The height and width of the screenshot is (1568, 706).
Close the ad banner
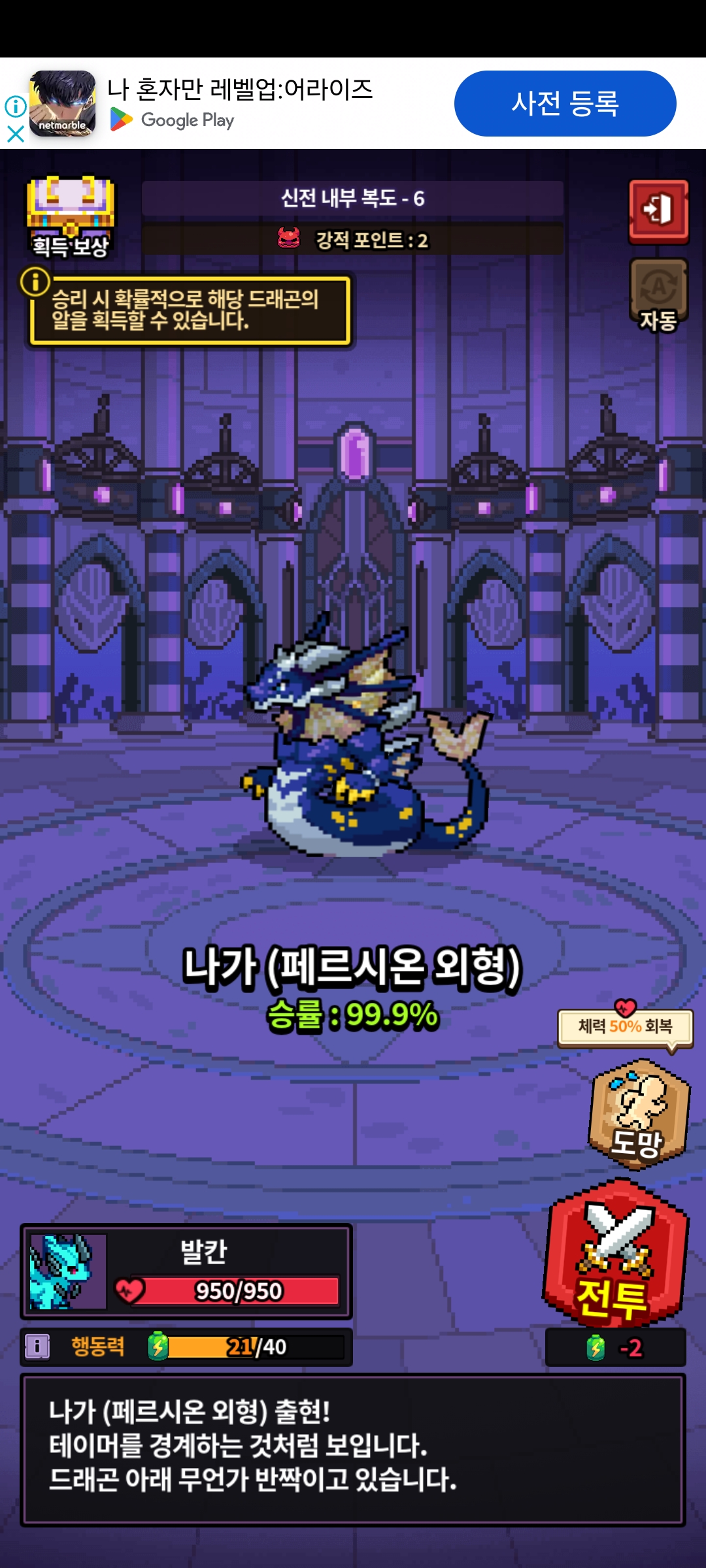pos(15,134)
